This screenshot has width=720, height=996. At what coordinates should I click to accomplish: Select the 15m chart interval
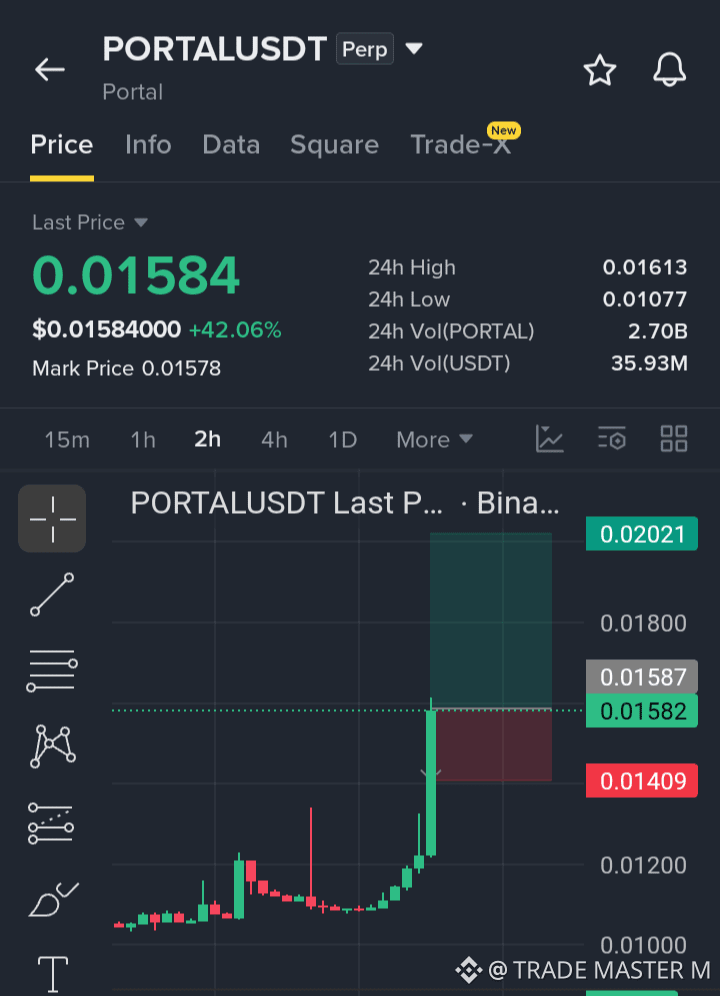[x=67, y=440]
